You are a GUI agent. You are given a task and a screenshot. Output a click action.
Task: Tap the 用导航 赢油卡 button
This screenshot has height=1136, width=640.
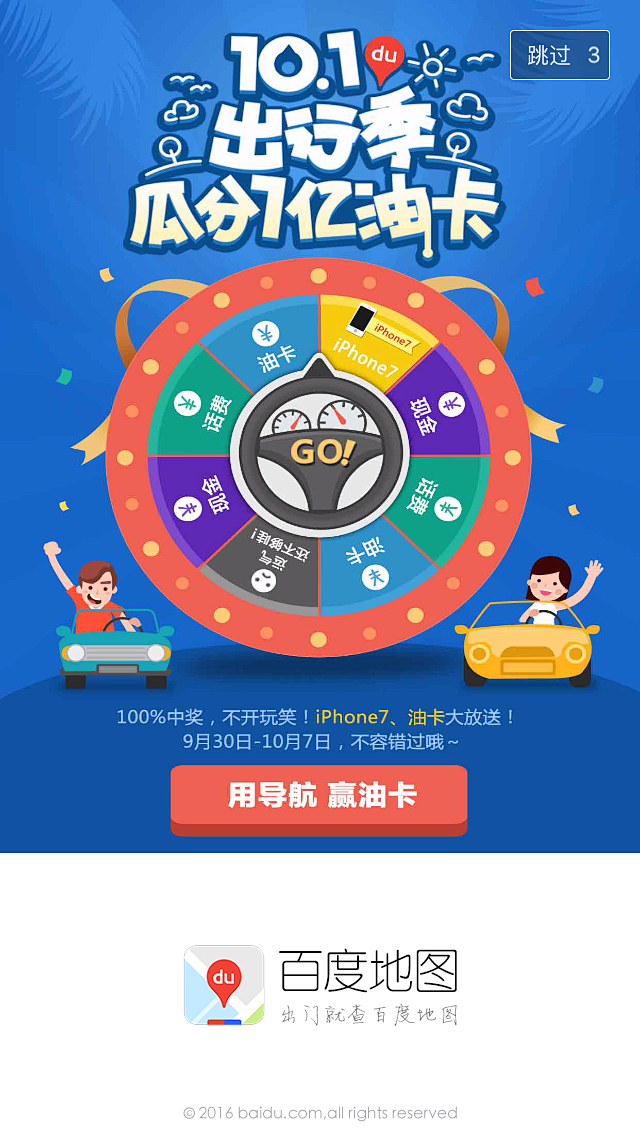pyautogui.click(x=319, y=797)
